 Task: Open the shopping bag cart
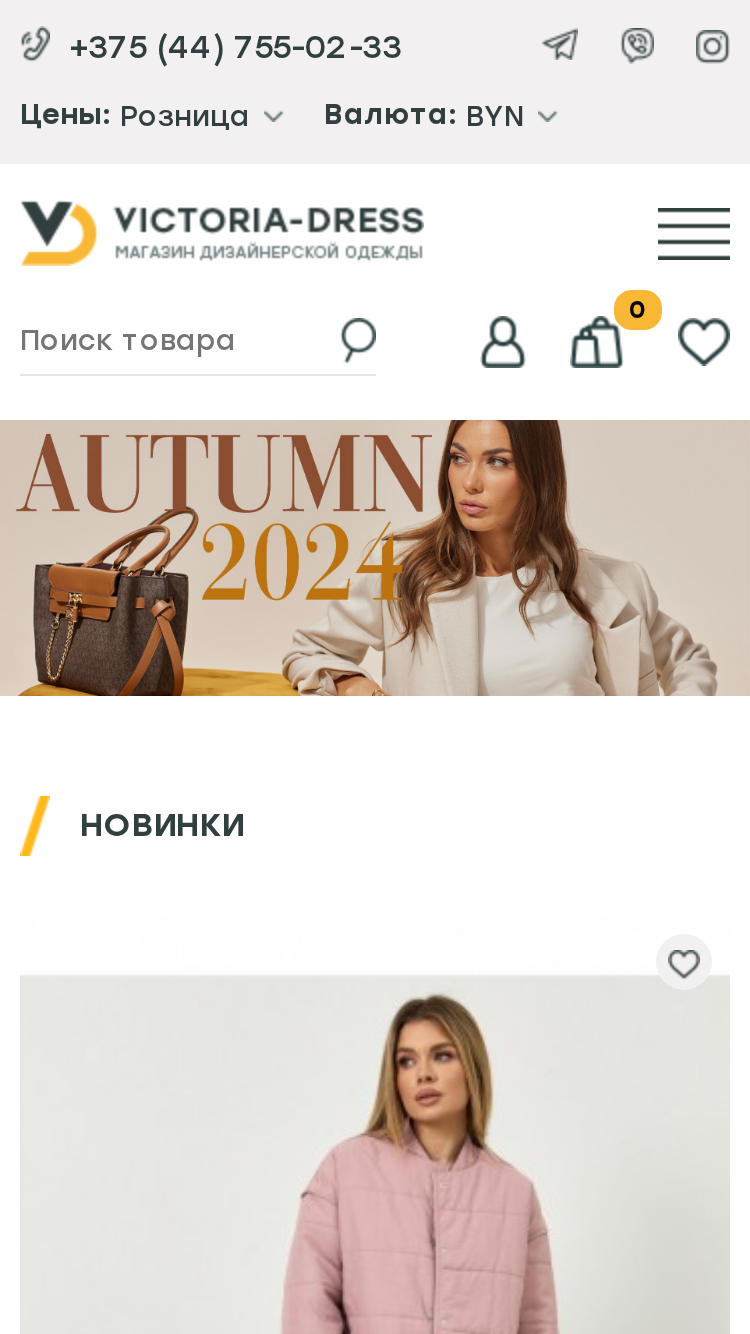click(x=597, y=343)
